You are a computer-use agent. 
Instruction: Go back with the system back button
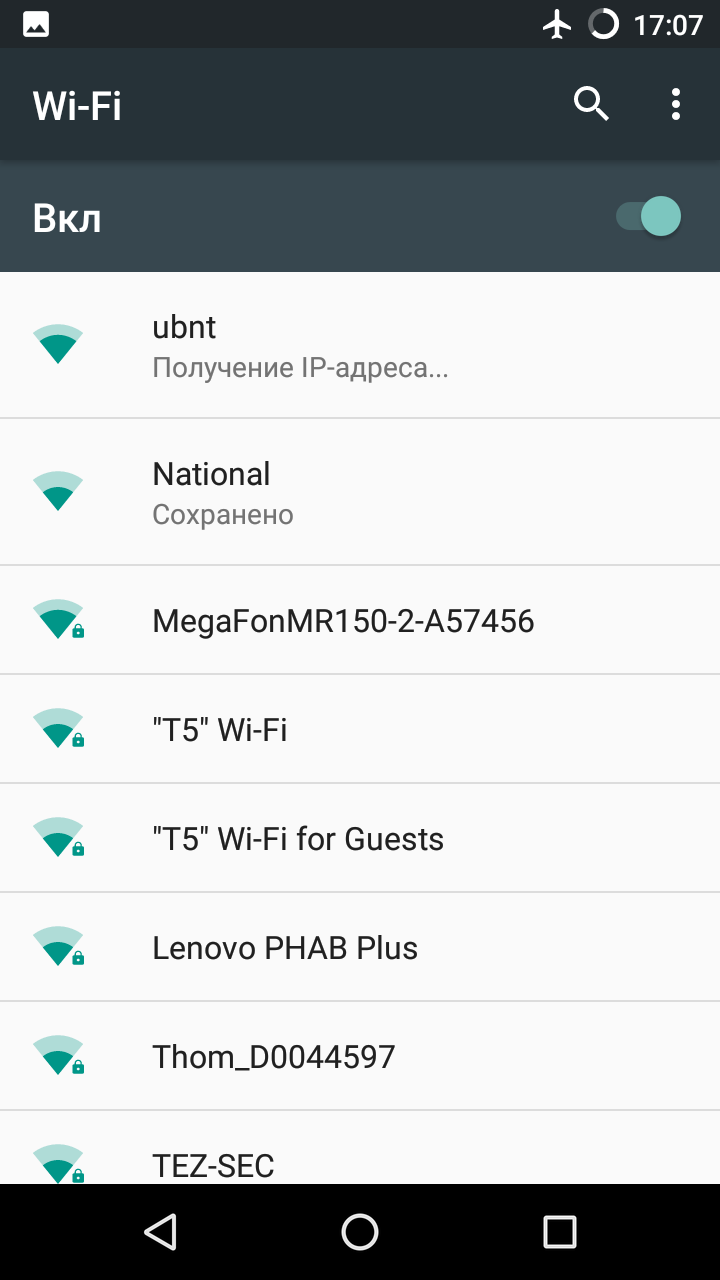tap(160, 1232)
